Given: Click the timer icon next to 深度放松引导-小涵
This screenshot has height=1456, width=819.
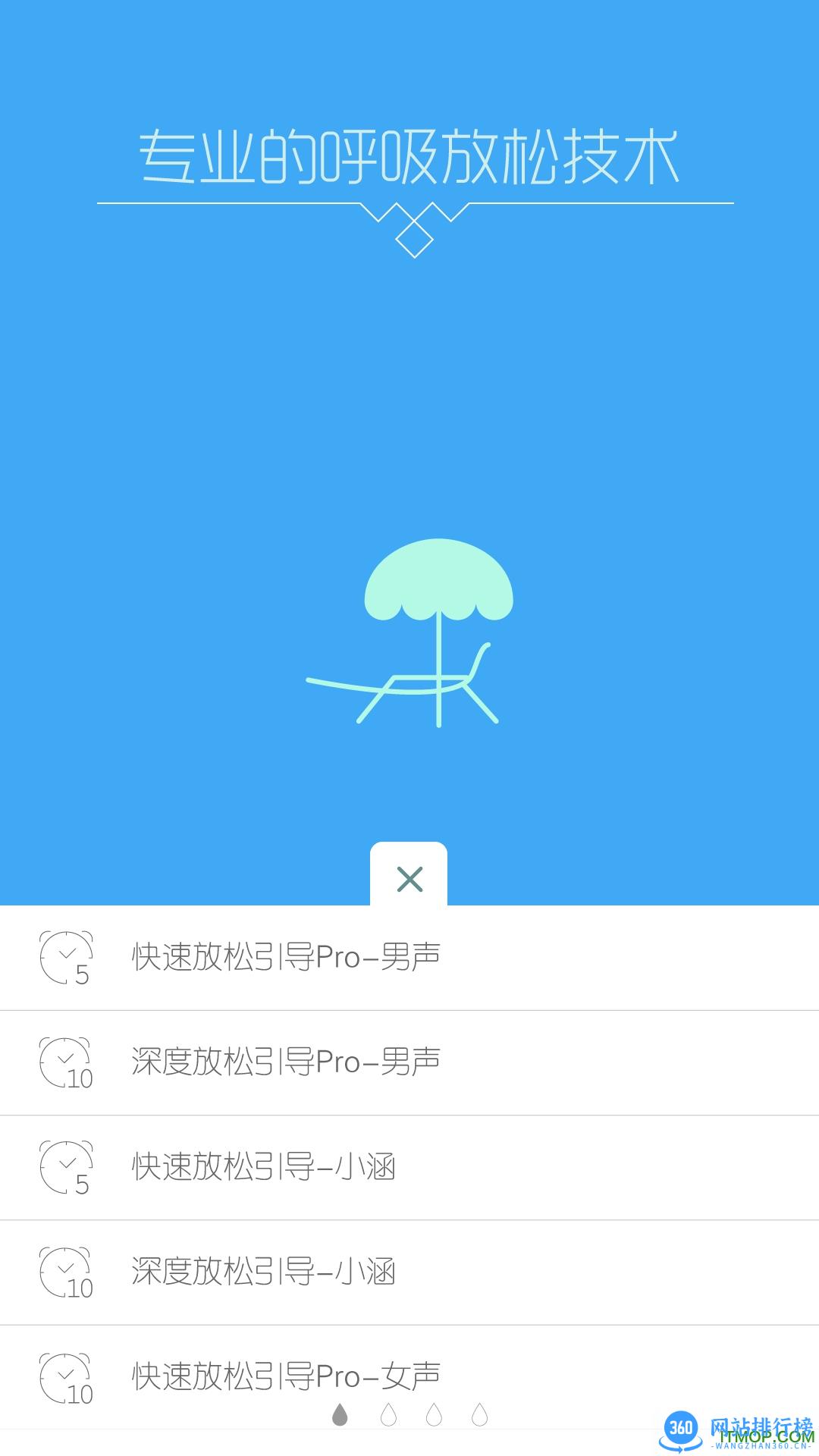Looking at the screenshot, I should point(64,1272).
